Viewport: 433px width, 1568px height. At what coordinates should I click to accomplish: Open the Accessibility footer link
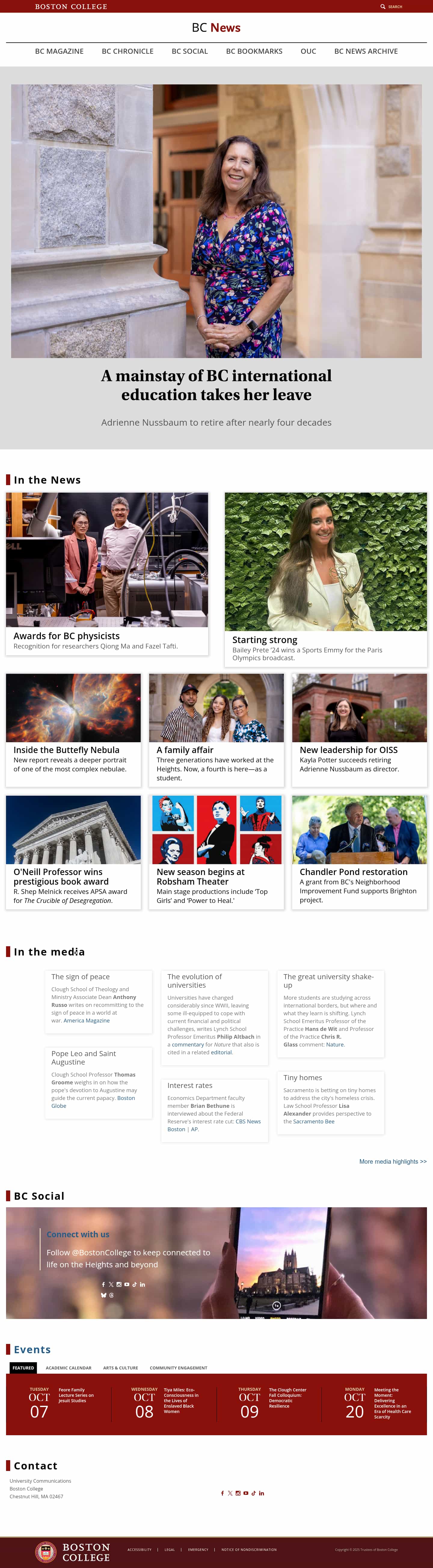click(140, 1549)
